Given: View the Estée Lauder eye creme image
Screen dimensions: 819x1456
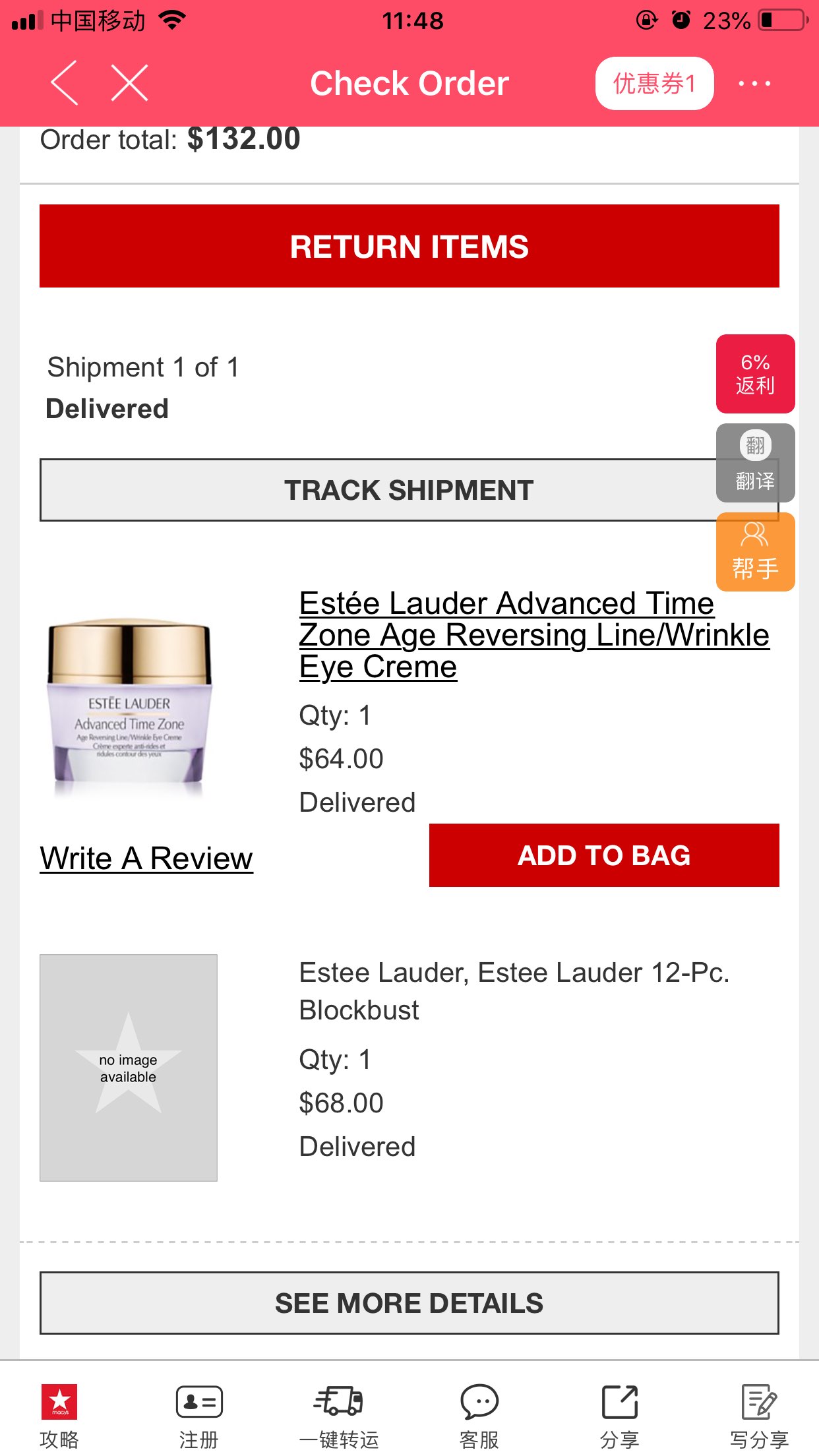Looking at the screenshot, I should pos(129,706).
